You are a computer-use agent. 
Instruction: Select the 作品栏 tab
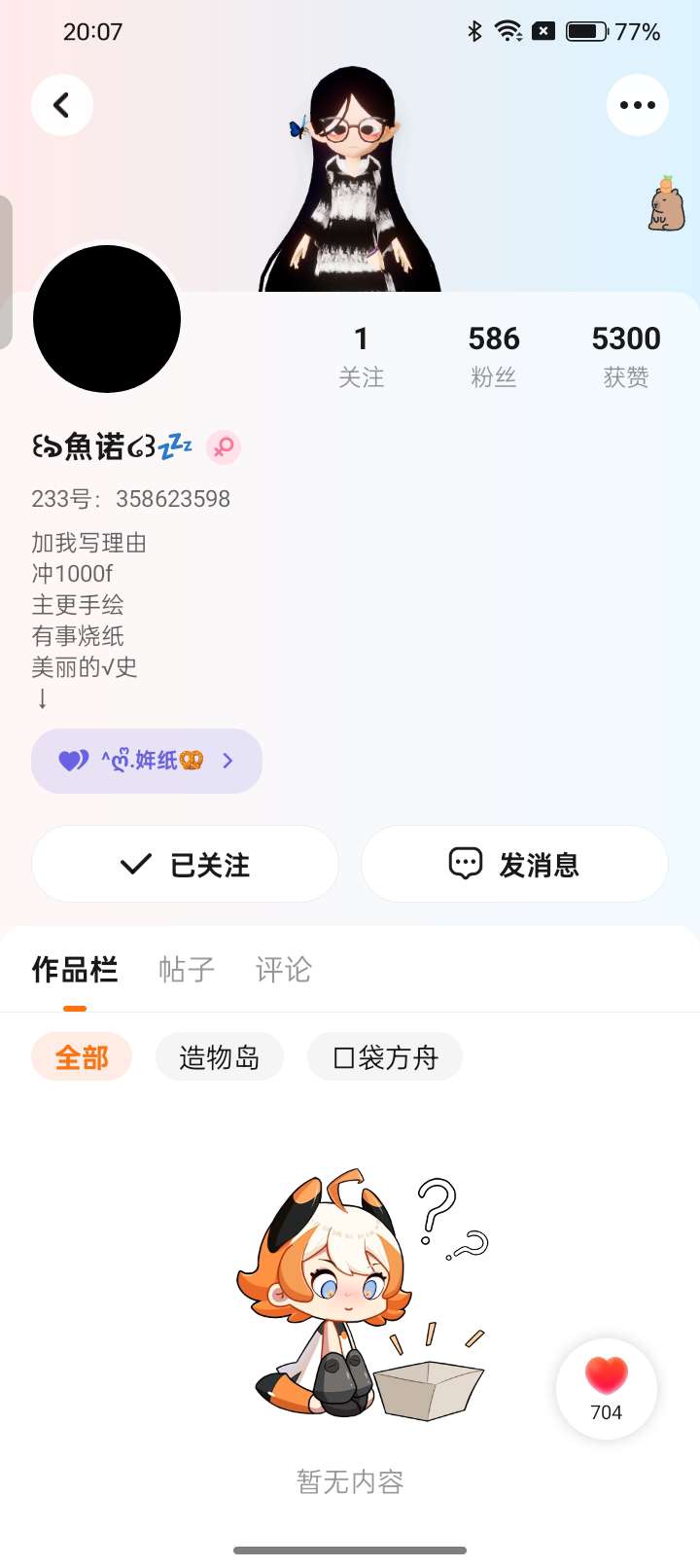click(75, 969)
